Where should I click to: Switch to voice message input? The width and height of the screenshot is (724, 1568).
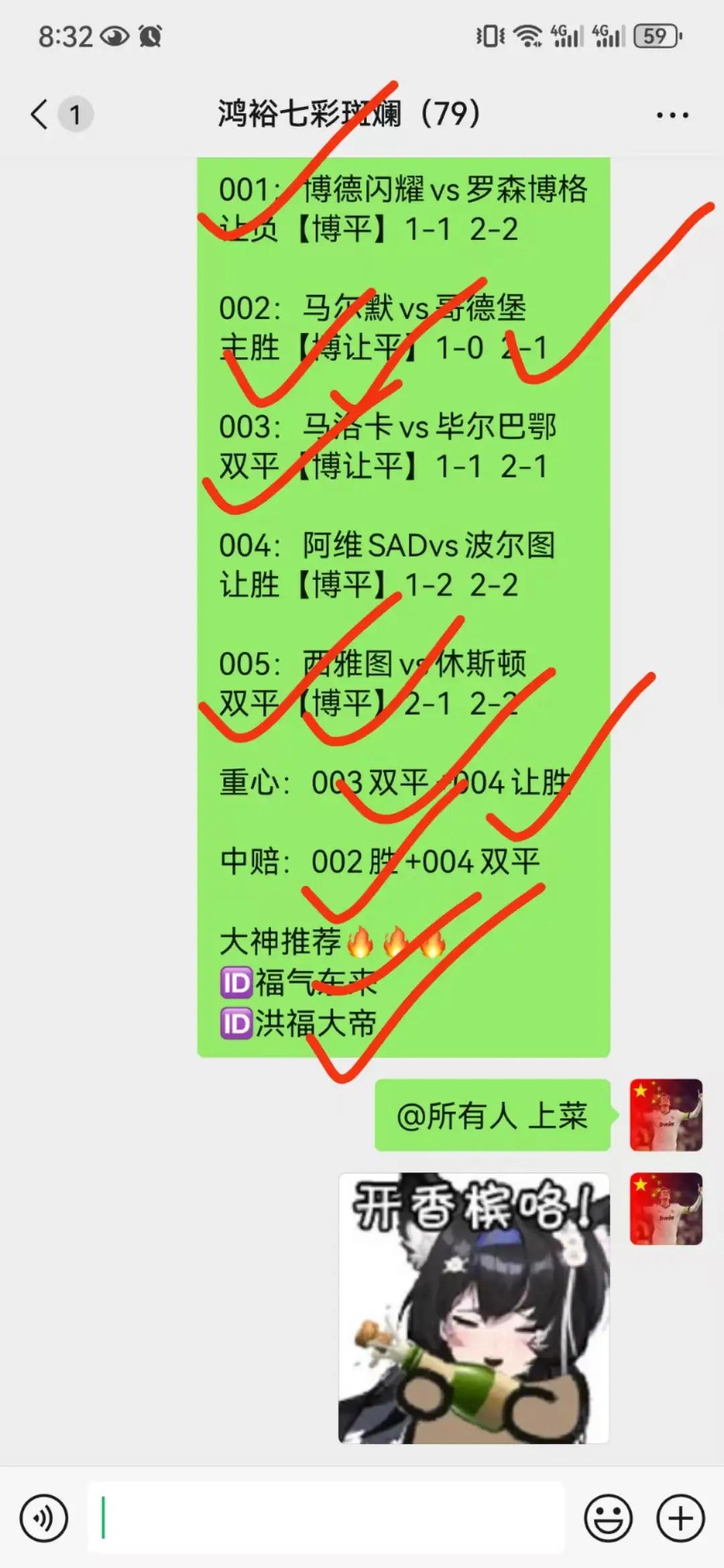[x=44, y=1518]
